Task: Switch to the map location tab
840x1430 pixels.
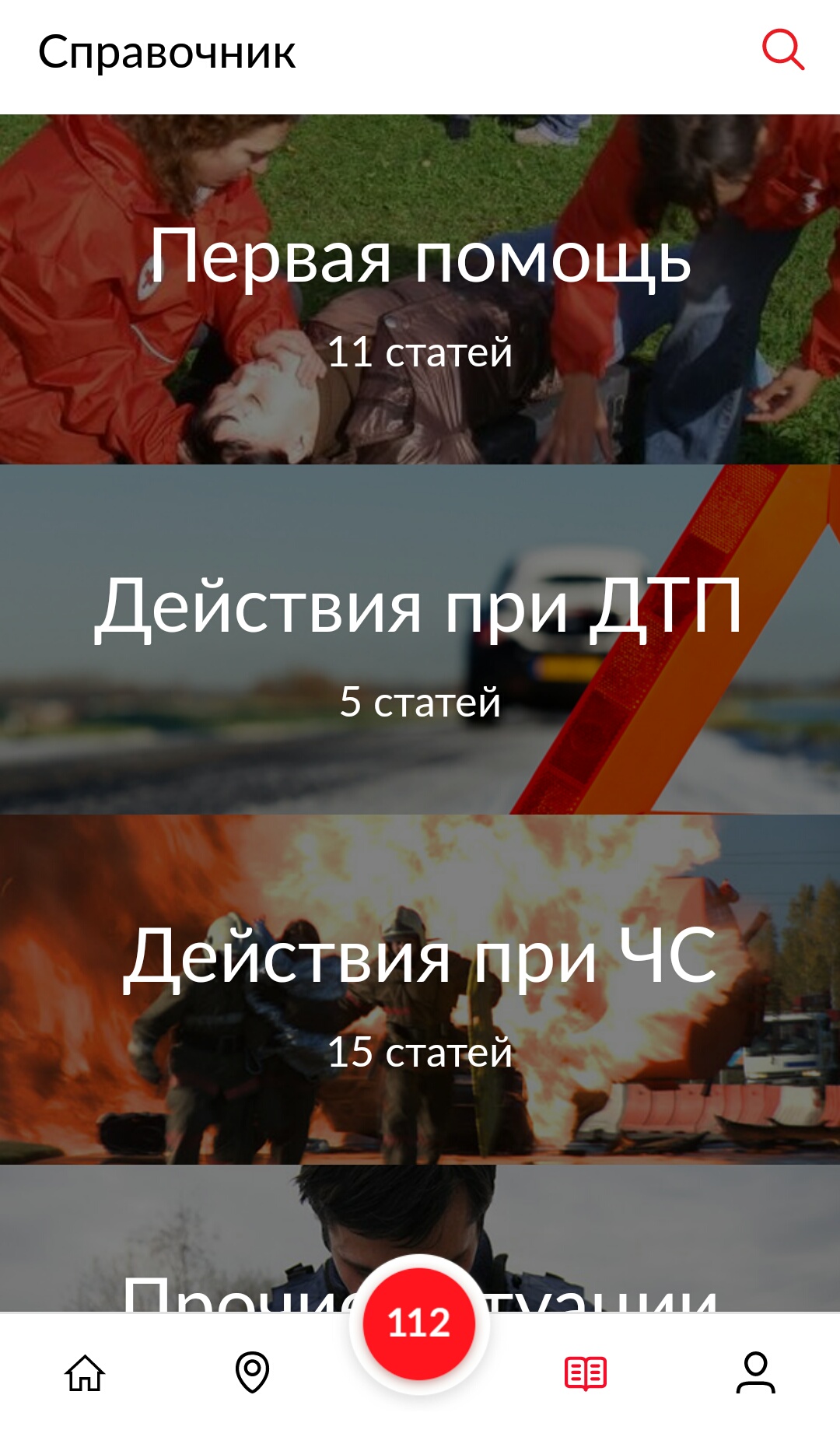Action: (x=252, y=1372)
